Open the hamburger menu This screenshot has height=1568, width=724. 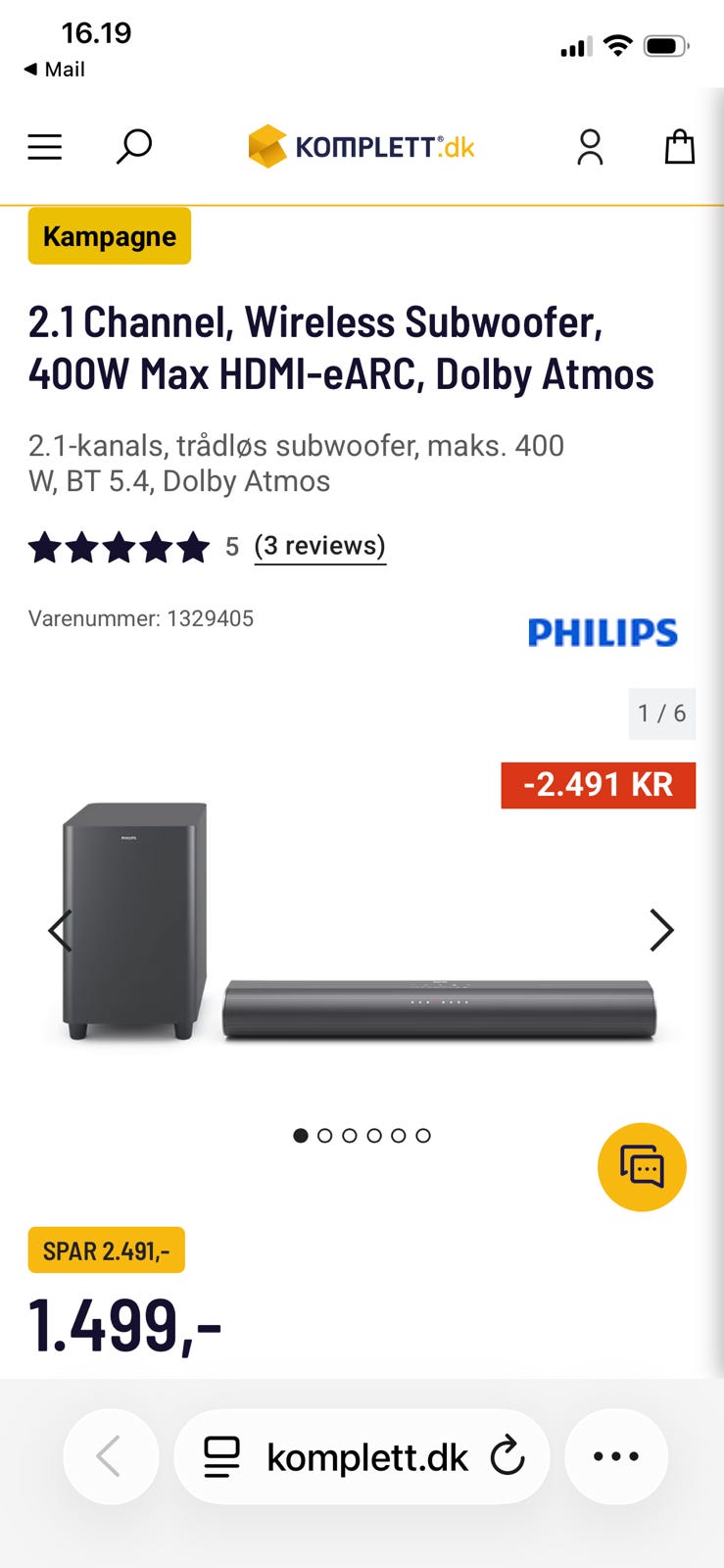tap(44, 147)
